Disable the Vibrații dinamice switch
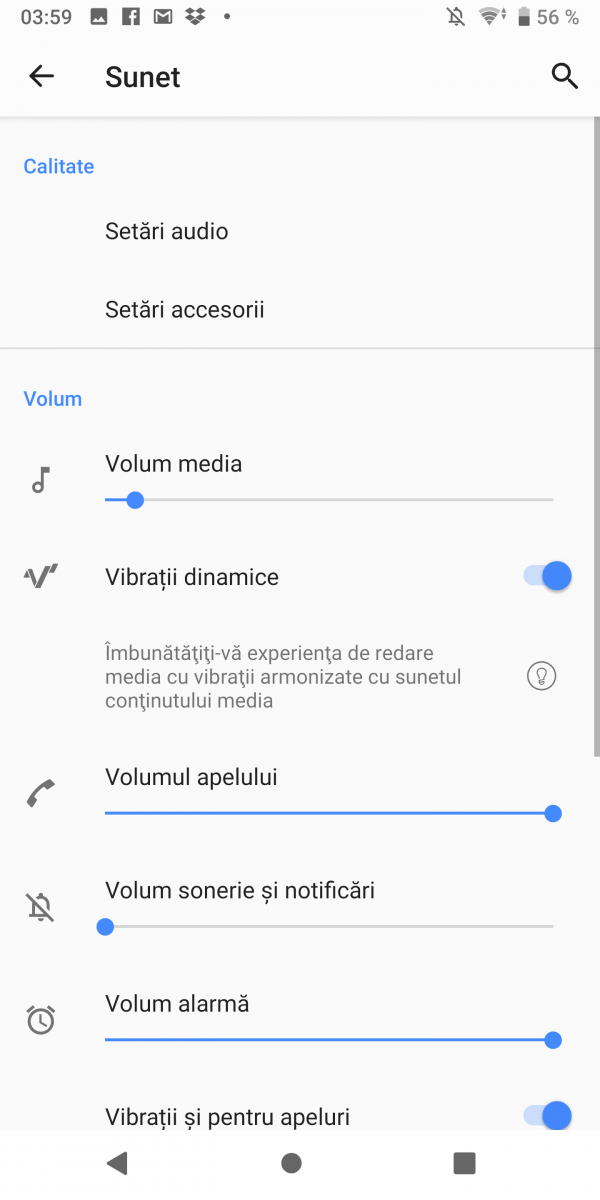 point(547,576)
